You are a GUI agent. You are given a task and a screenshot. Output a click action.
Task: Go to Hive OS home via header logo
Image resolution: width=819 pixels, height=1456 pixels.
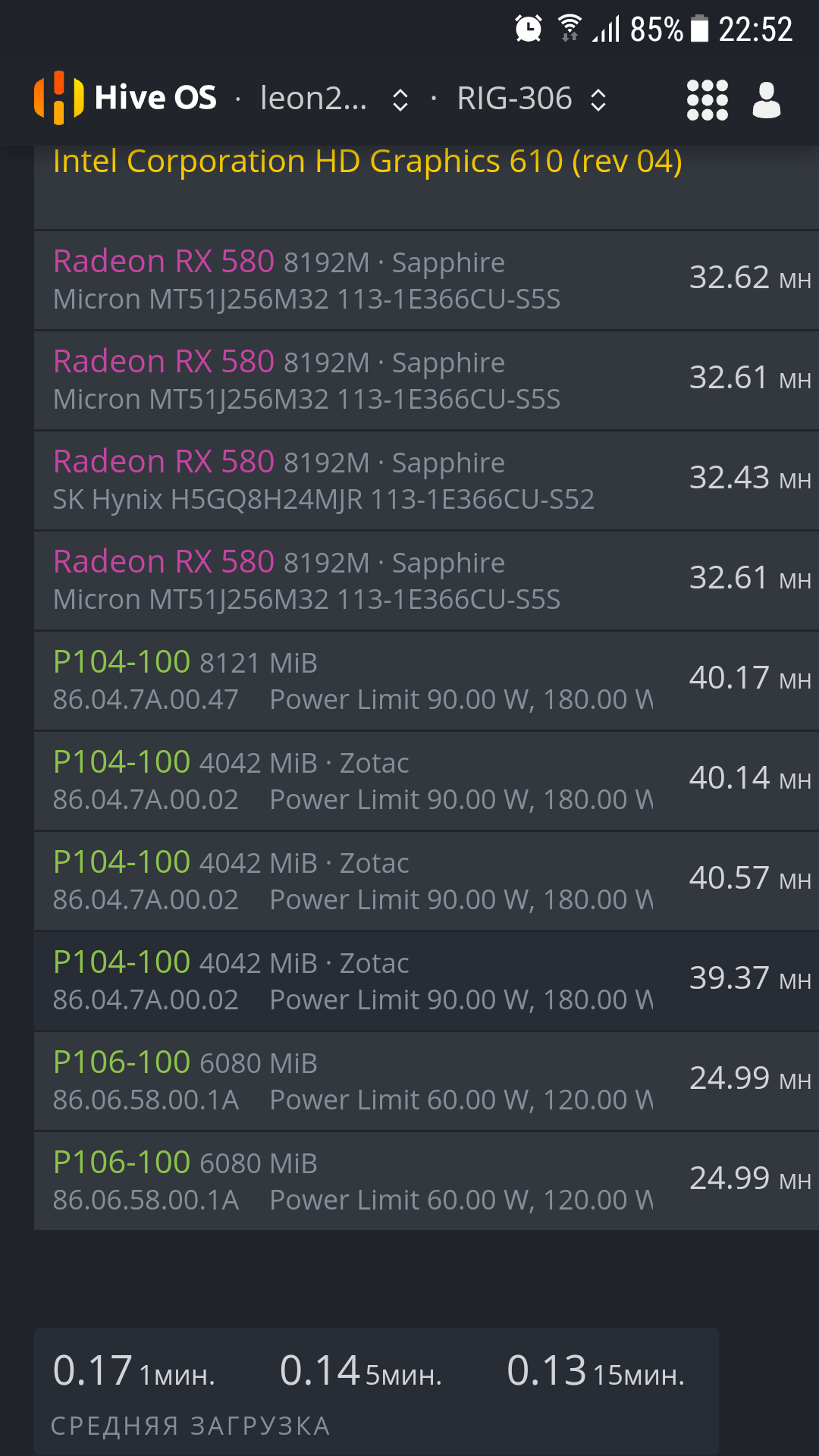tap(126, 98)
